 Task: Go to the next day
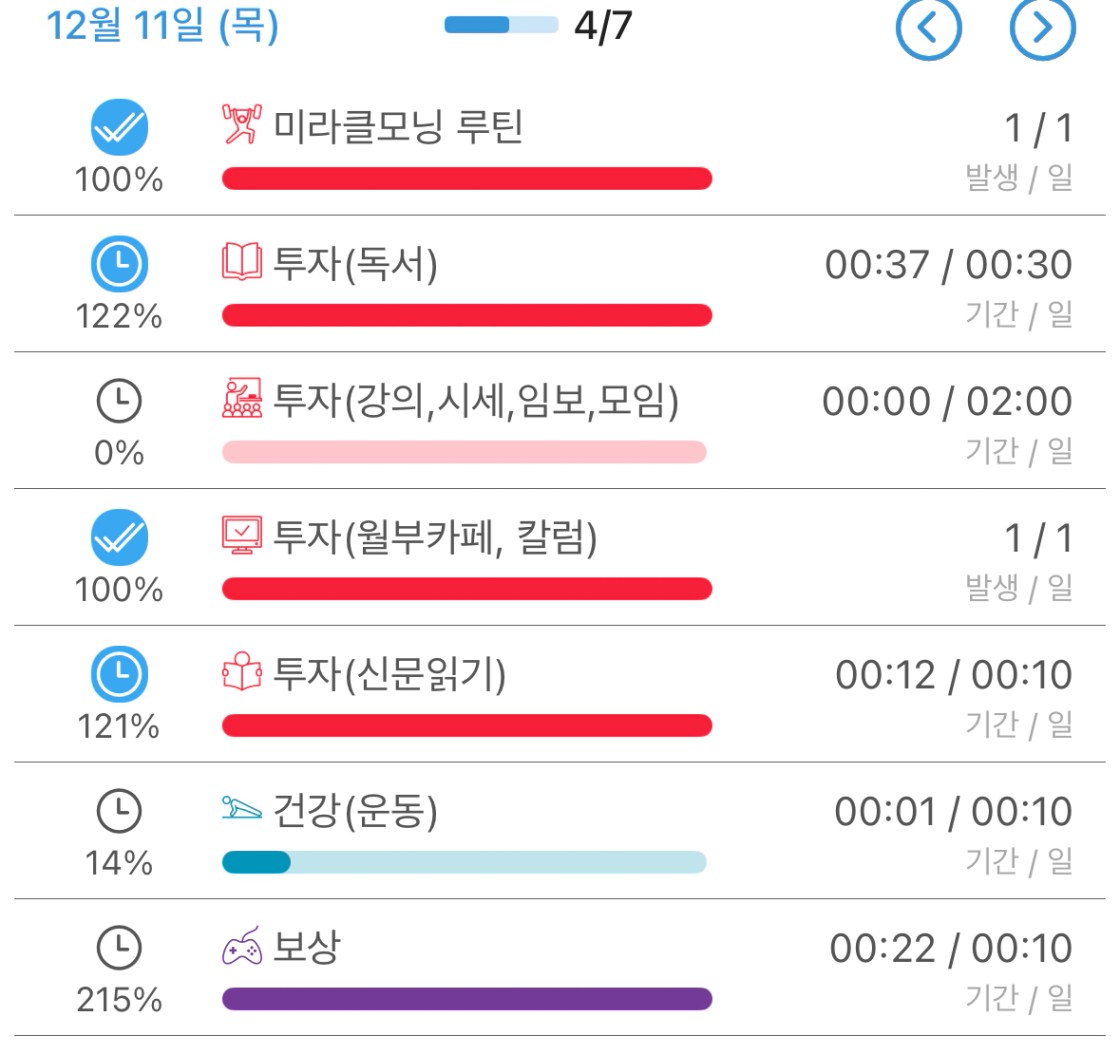(1042, 29)
